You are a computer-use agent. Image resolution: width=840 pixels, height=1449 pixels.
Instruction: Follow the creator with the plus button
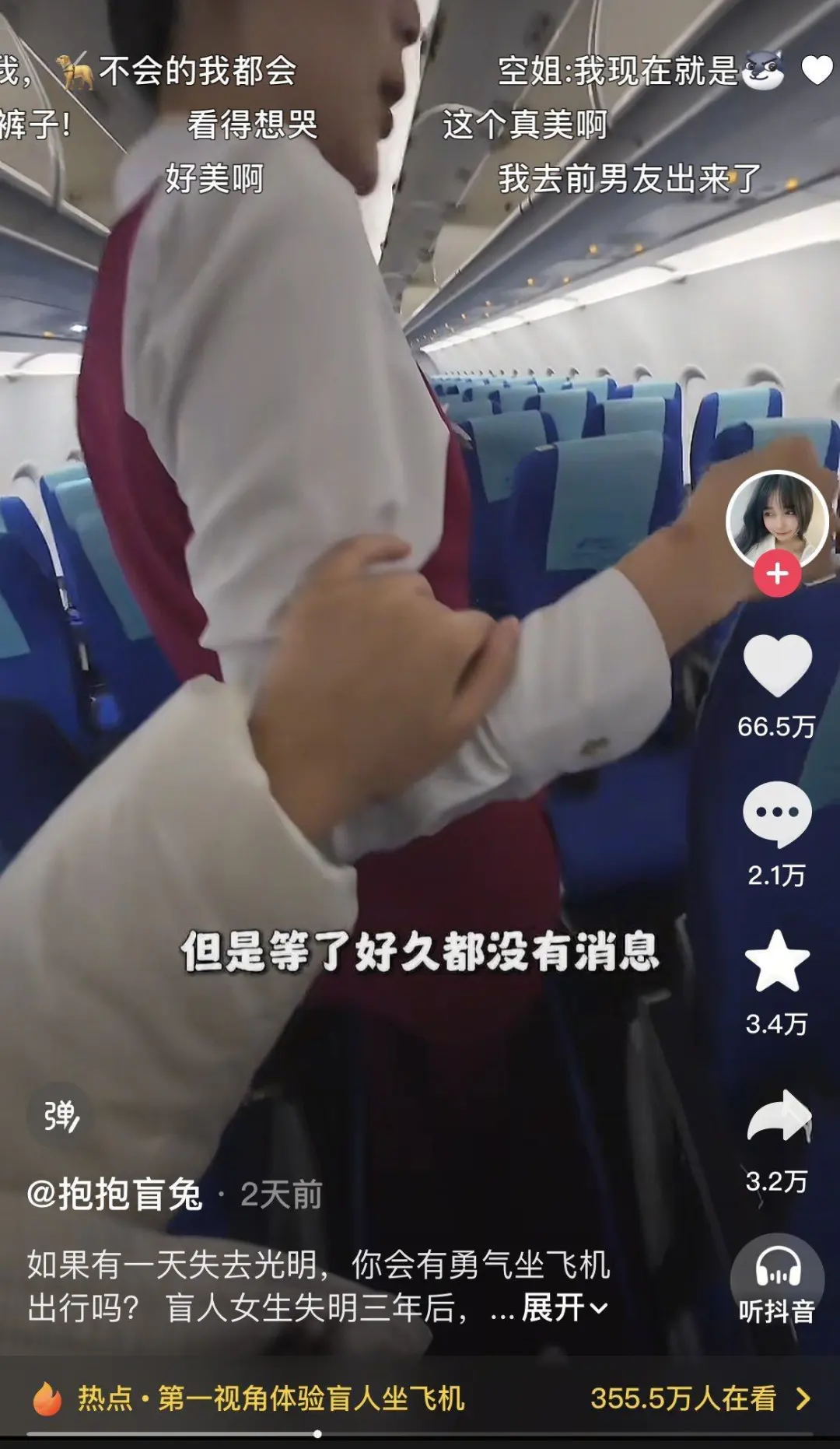tap(777, 574)
